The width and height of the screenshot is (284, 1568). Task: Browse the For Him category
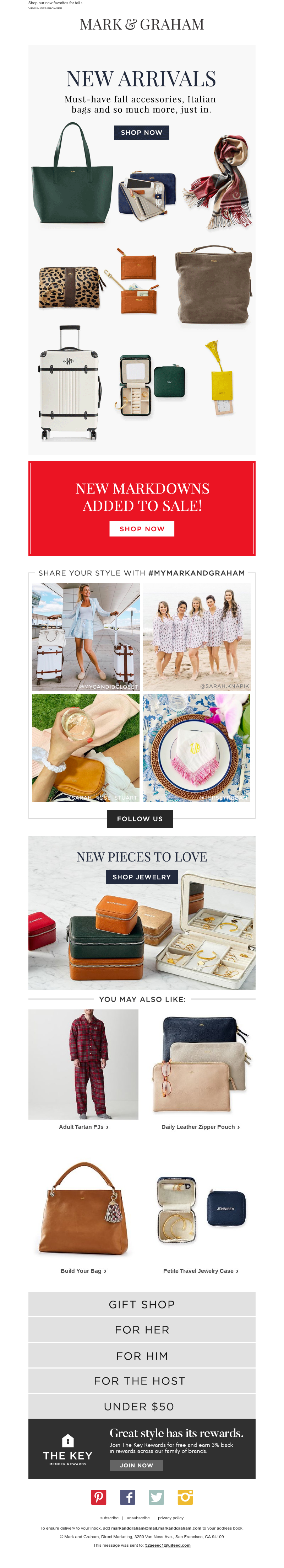[142, 1356]
